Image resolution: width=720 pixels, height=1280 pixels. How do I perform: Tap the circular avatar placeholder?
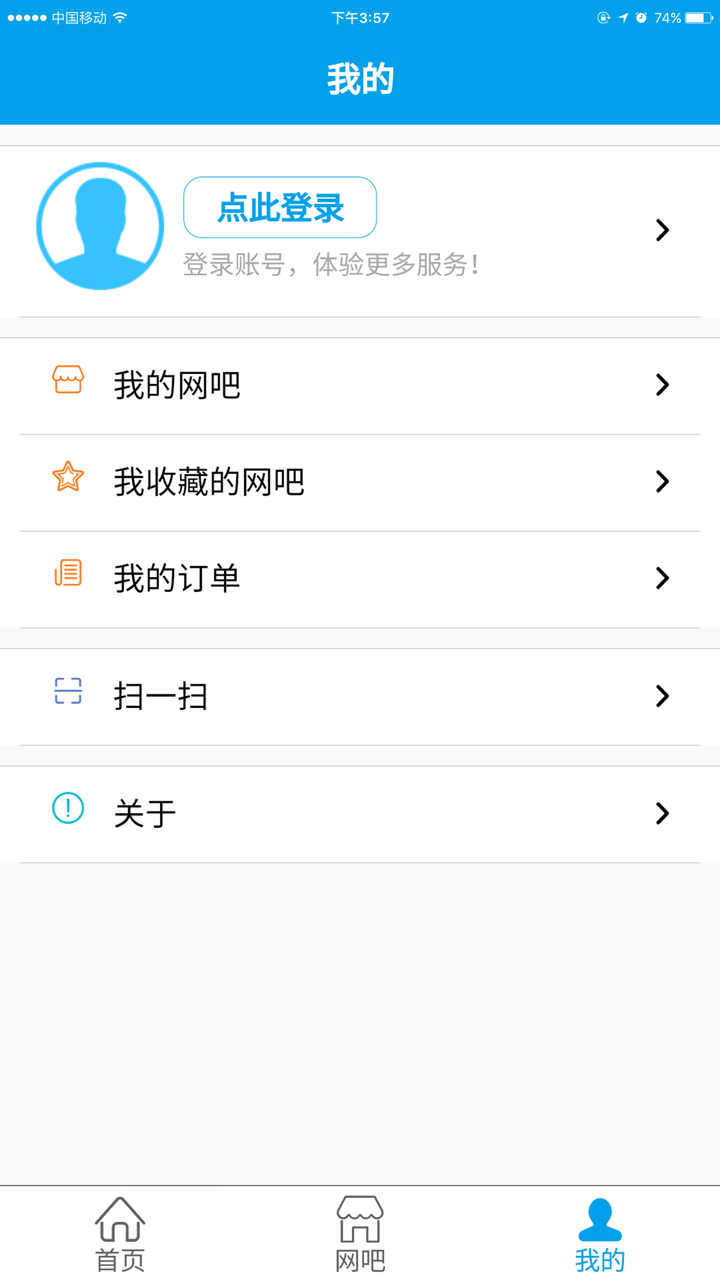point(100,226)
